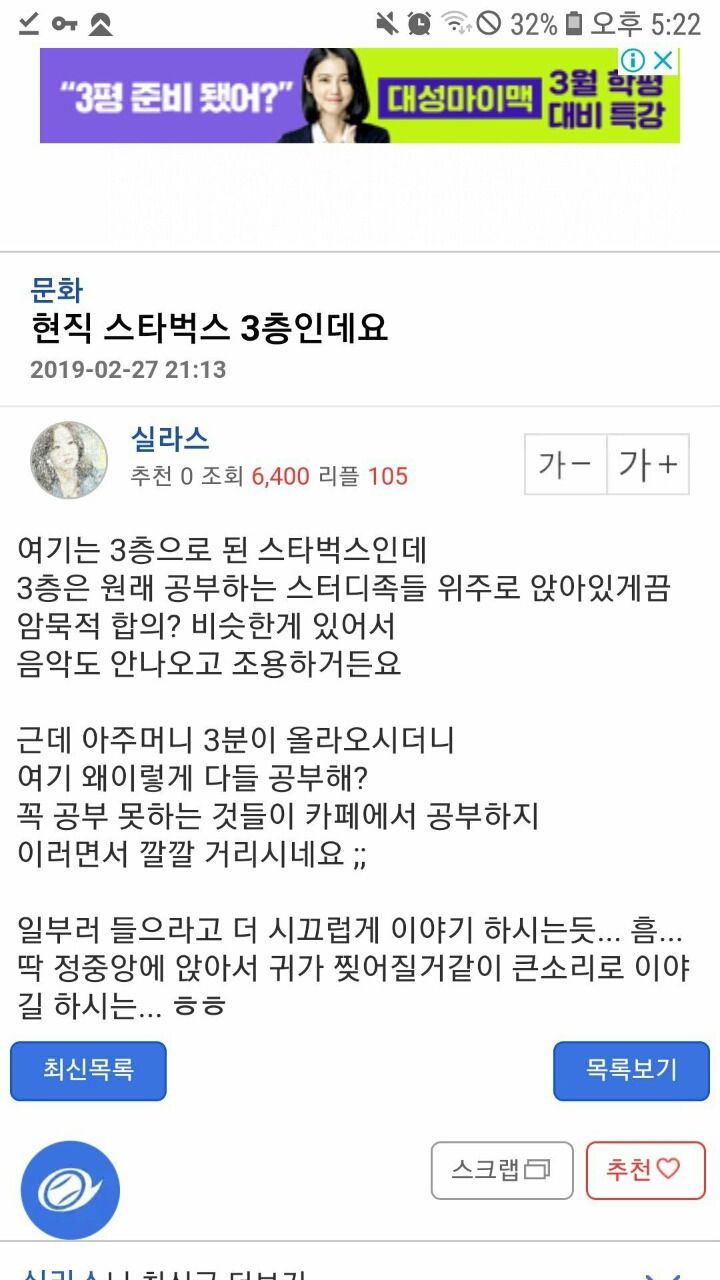View author 실라스's profile
The image size is (720, 1280).
coord(170,439)
